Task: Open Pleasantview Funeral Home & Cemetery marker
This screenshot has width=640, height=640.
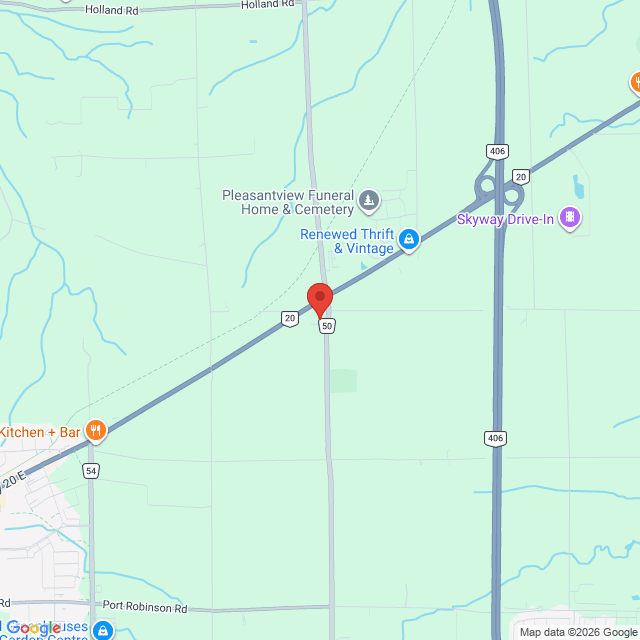Action: (369, 201)
